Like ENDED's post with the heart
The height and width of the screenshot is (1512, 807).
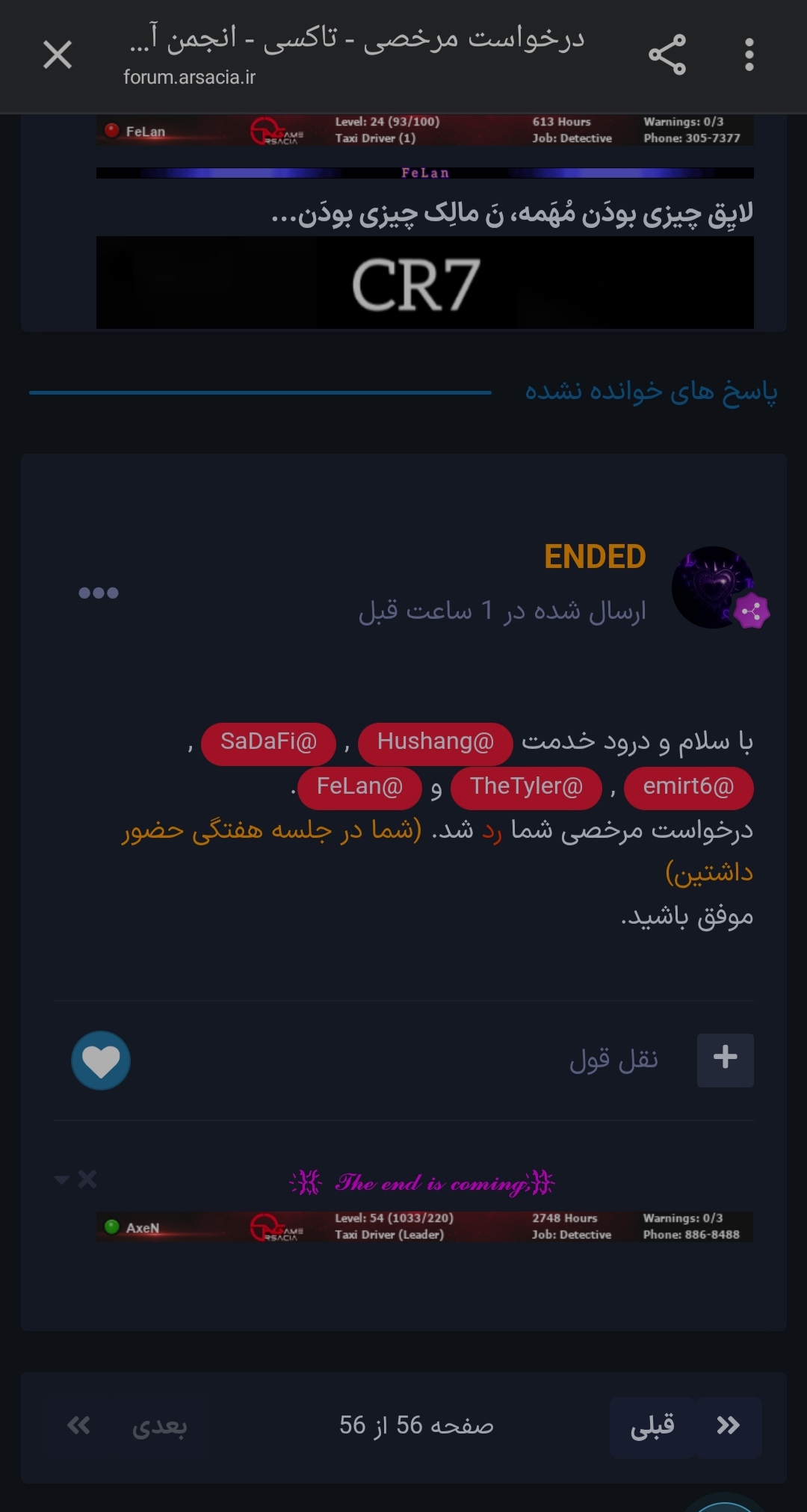tap(101, 1061)
